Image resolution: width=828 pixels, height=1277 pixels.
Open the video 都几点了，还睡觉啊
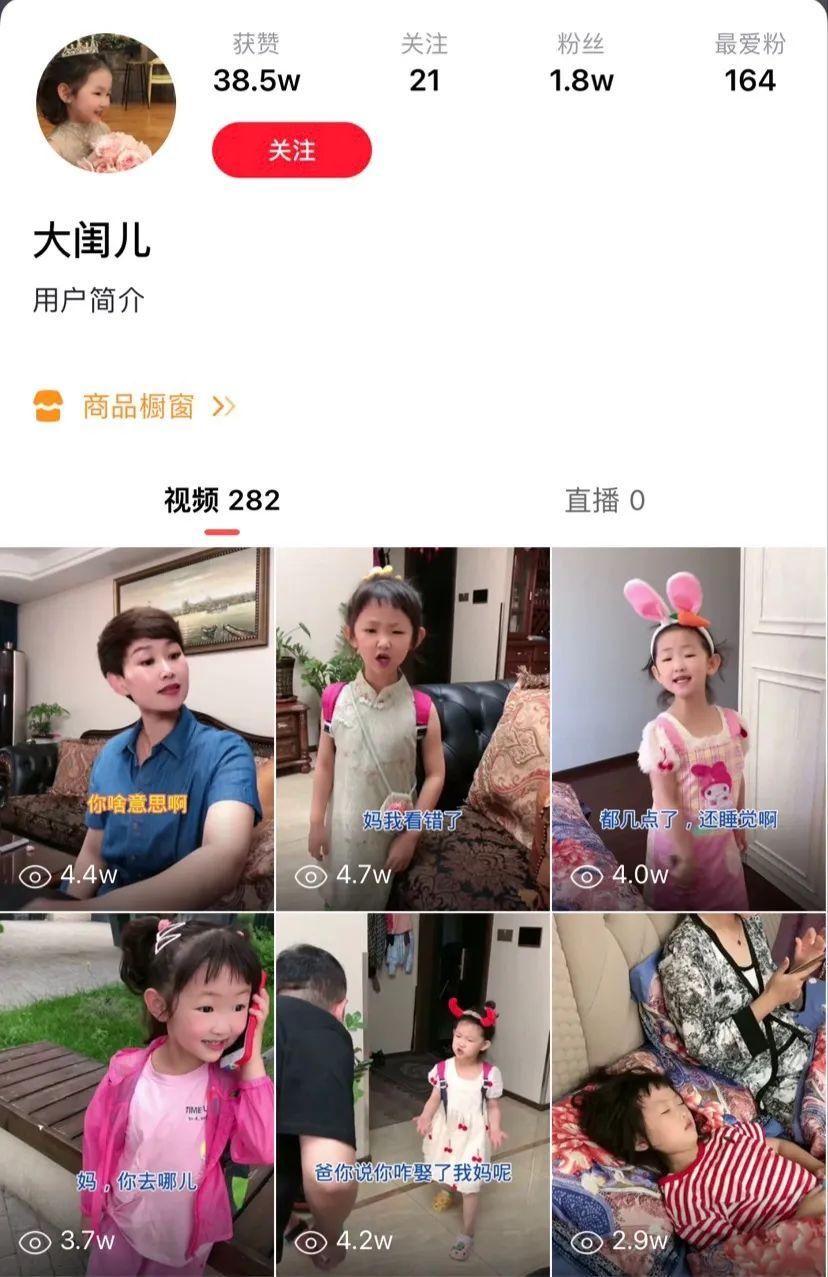pos(689,728)
